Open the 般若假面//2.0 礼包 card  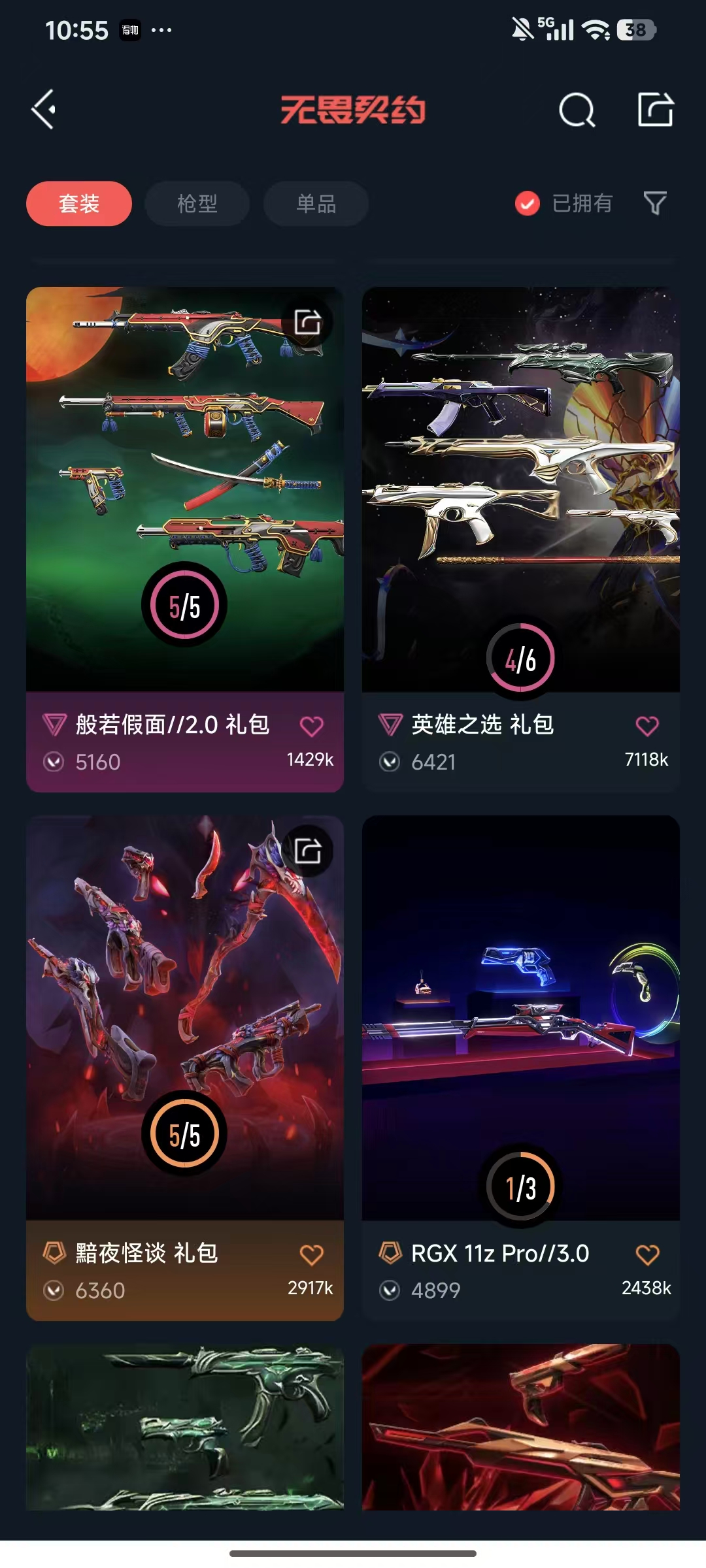pyautogui.click(x=185, y=539)
